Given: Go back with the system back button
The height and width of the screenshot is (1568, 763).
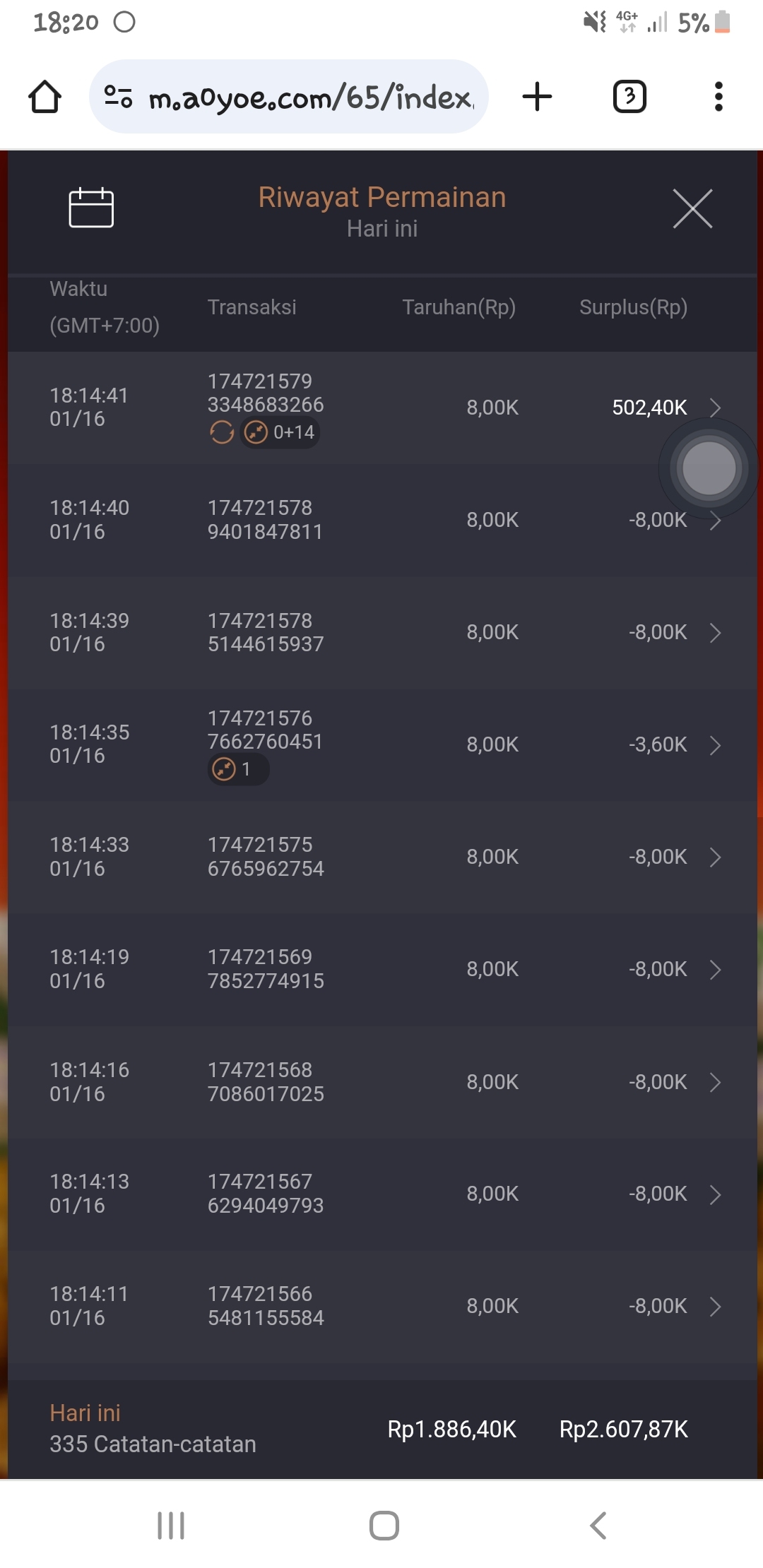Looking at the screenshot, I should 598,1526.
